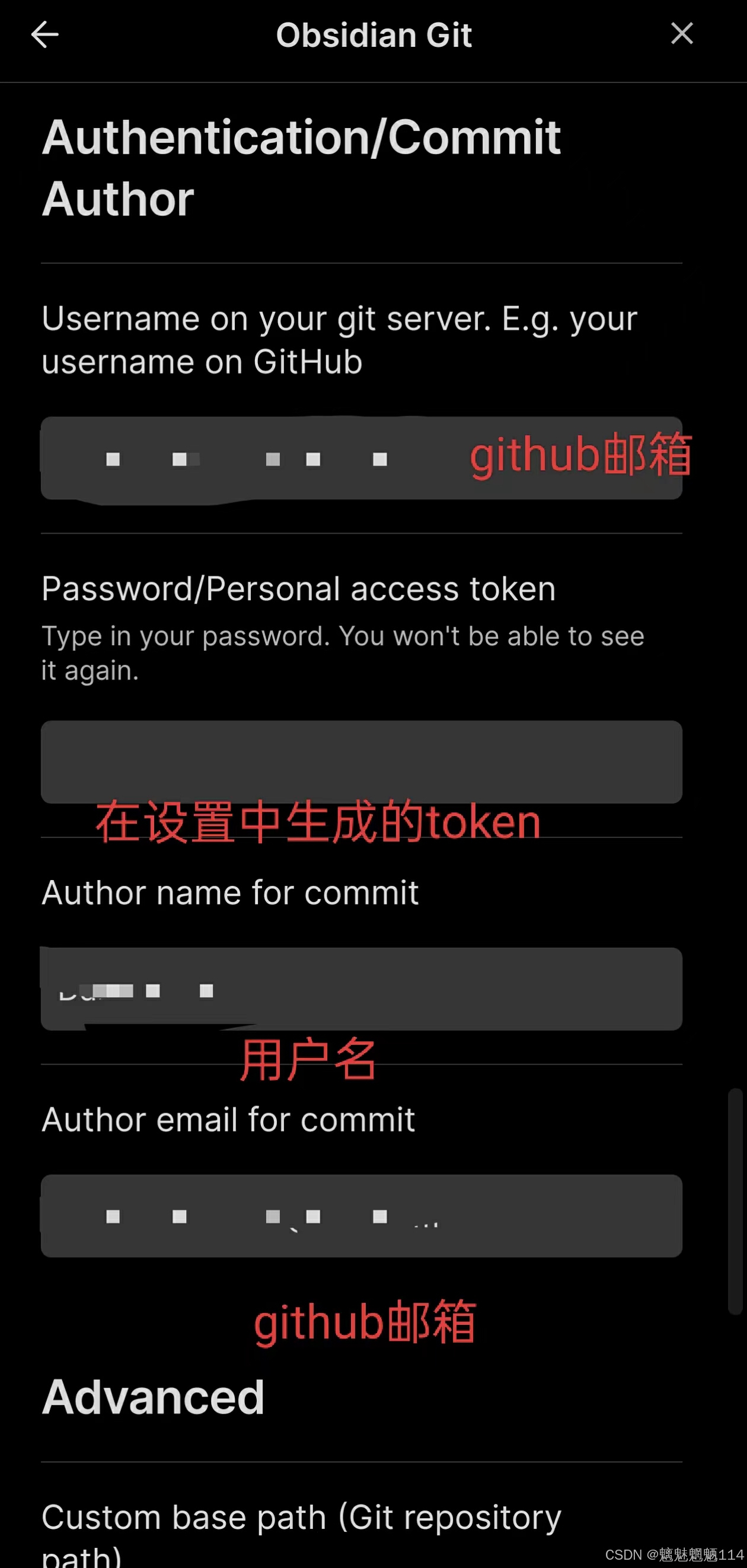
Task: Close the Obsidian Git settings
Action: coord(681,33)
